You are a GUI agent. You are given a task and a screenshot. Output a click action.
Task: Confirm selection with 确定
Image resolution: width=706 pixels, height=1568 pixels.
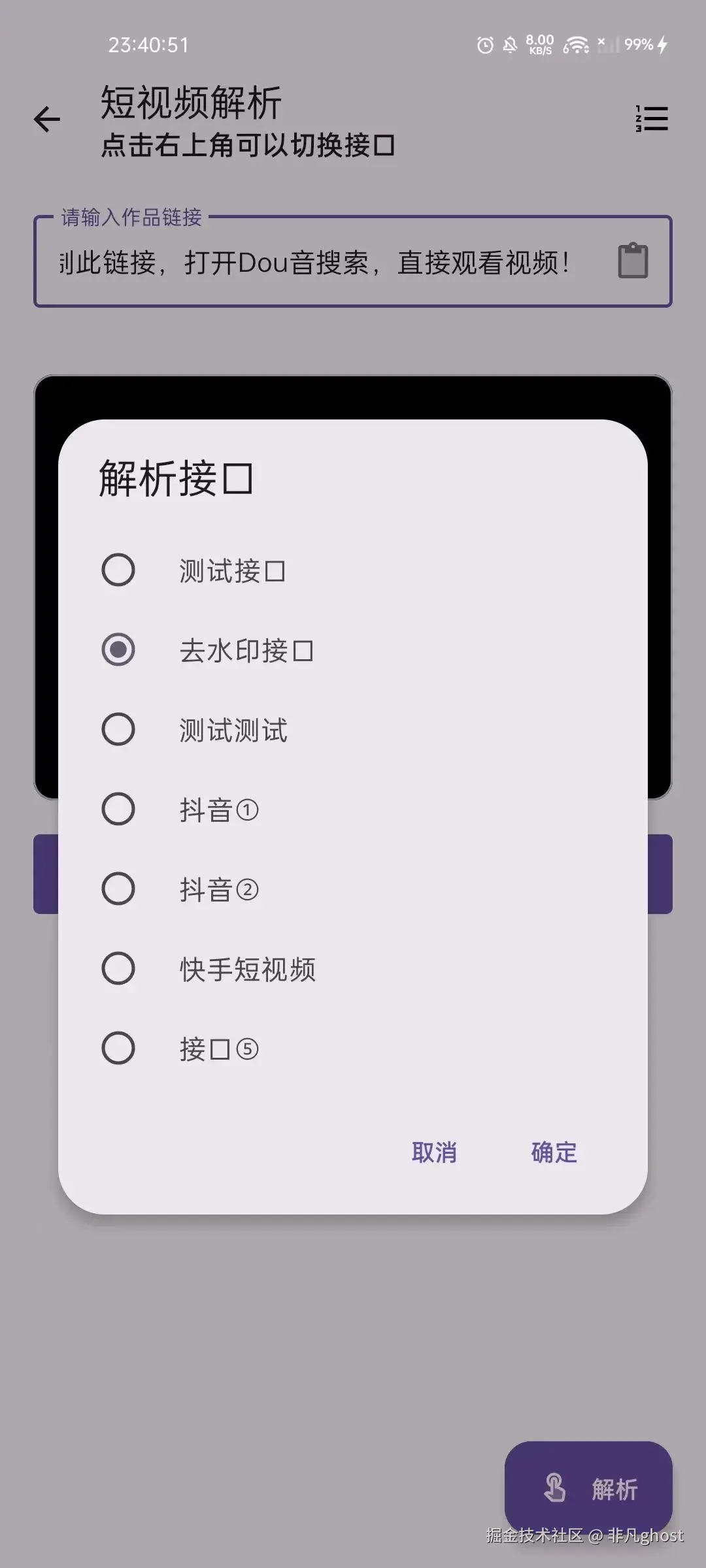(x=554, y=1152)
